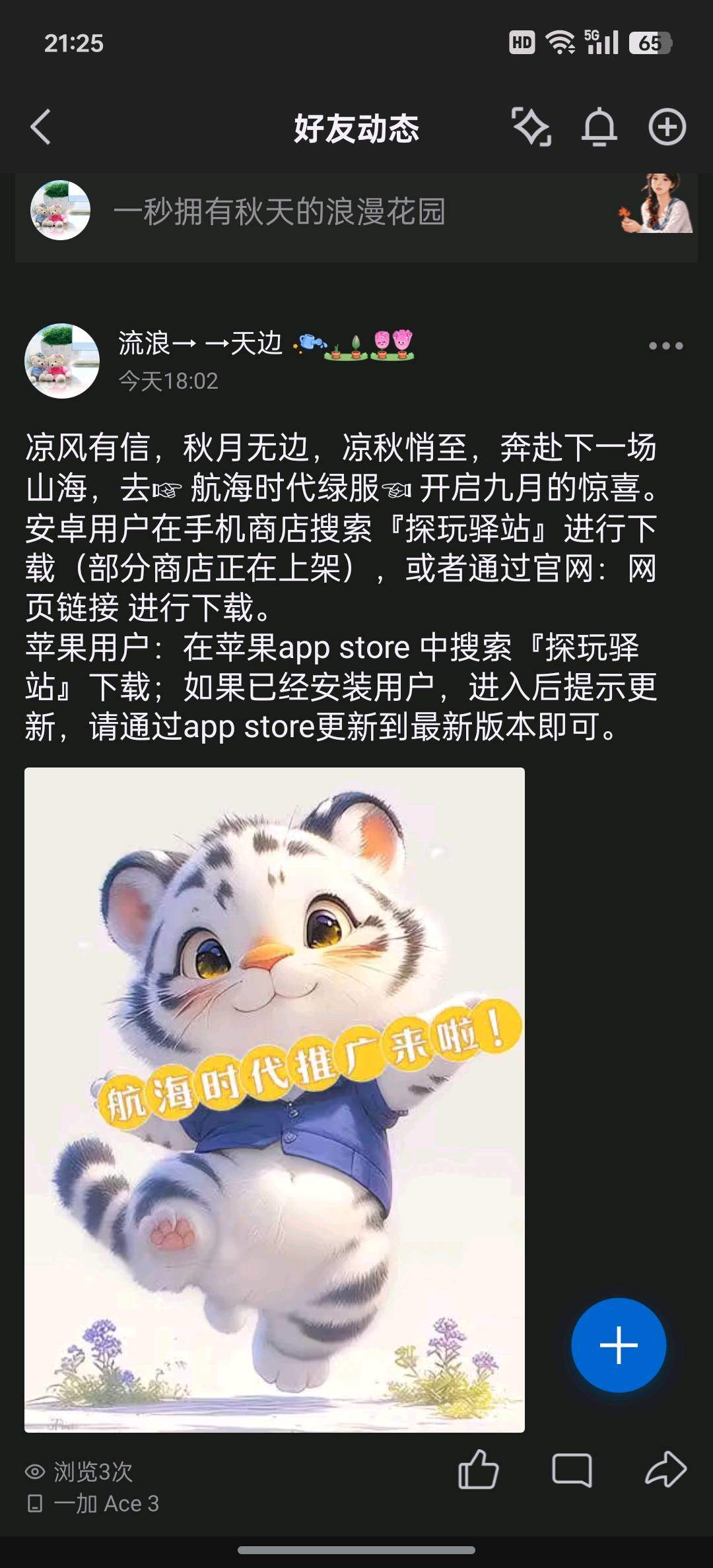The image size is (713, 1568).
Task: Go back from 好友动态
Action: [x=41, y=127]
